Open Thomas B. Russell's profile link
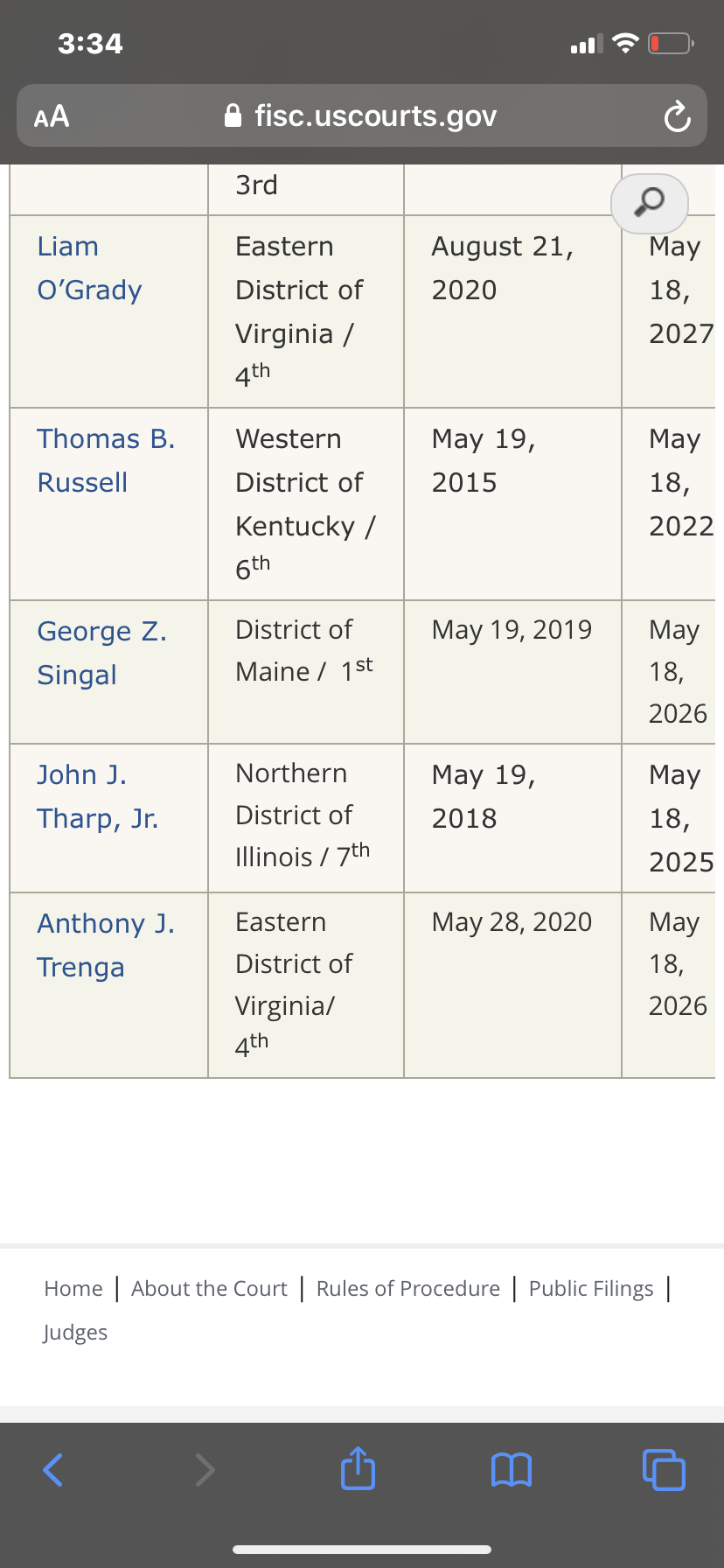Image resolution: width=724 pixels, height=1568 pixels. pos(106,460)
